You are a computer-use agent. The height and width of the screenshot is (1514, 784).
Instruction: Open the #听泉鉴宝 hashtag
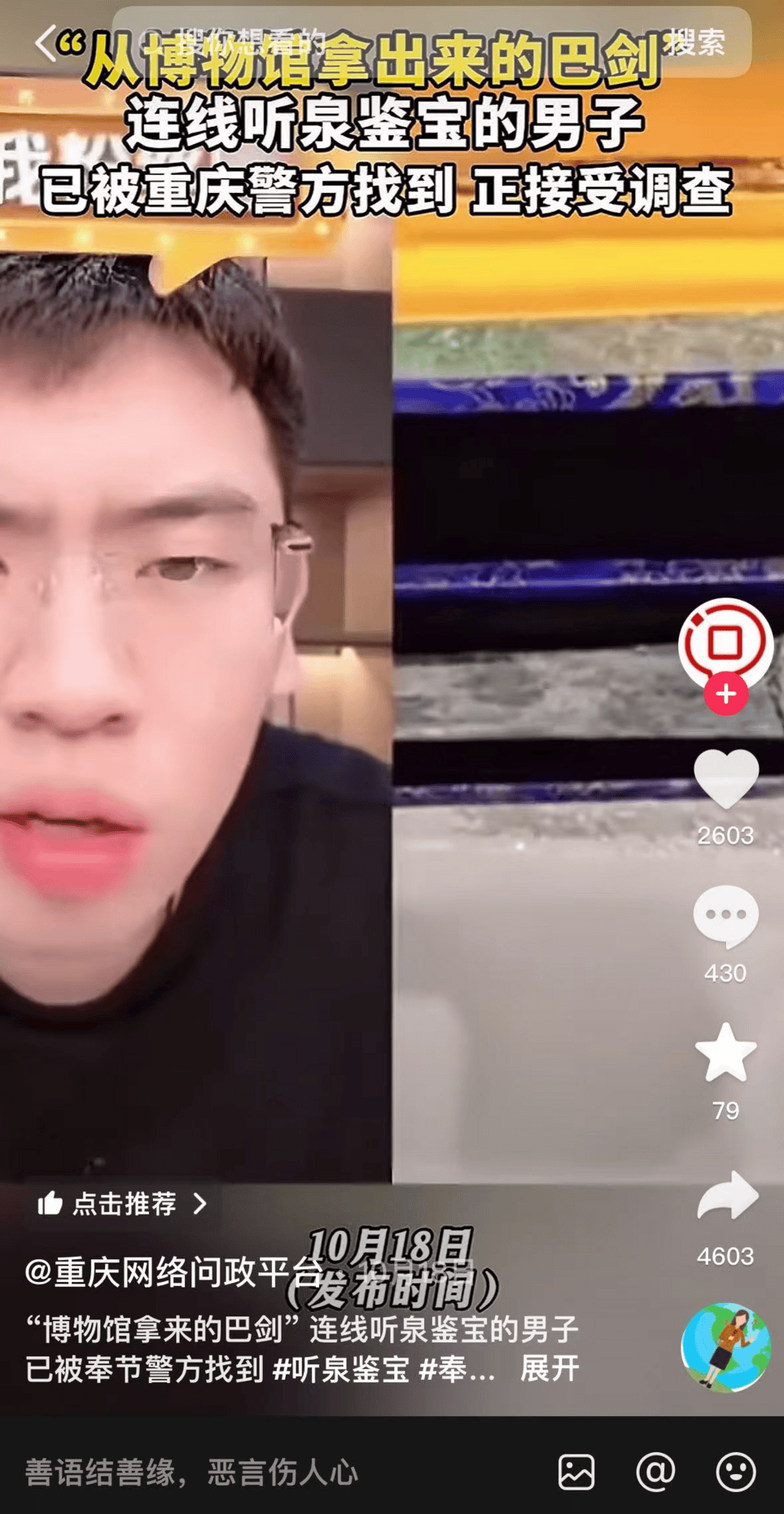(x=341, y=1369)
